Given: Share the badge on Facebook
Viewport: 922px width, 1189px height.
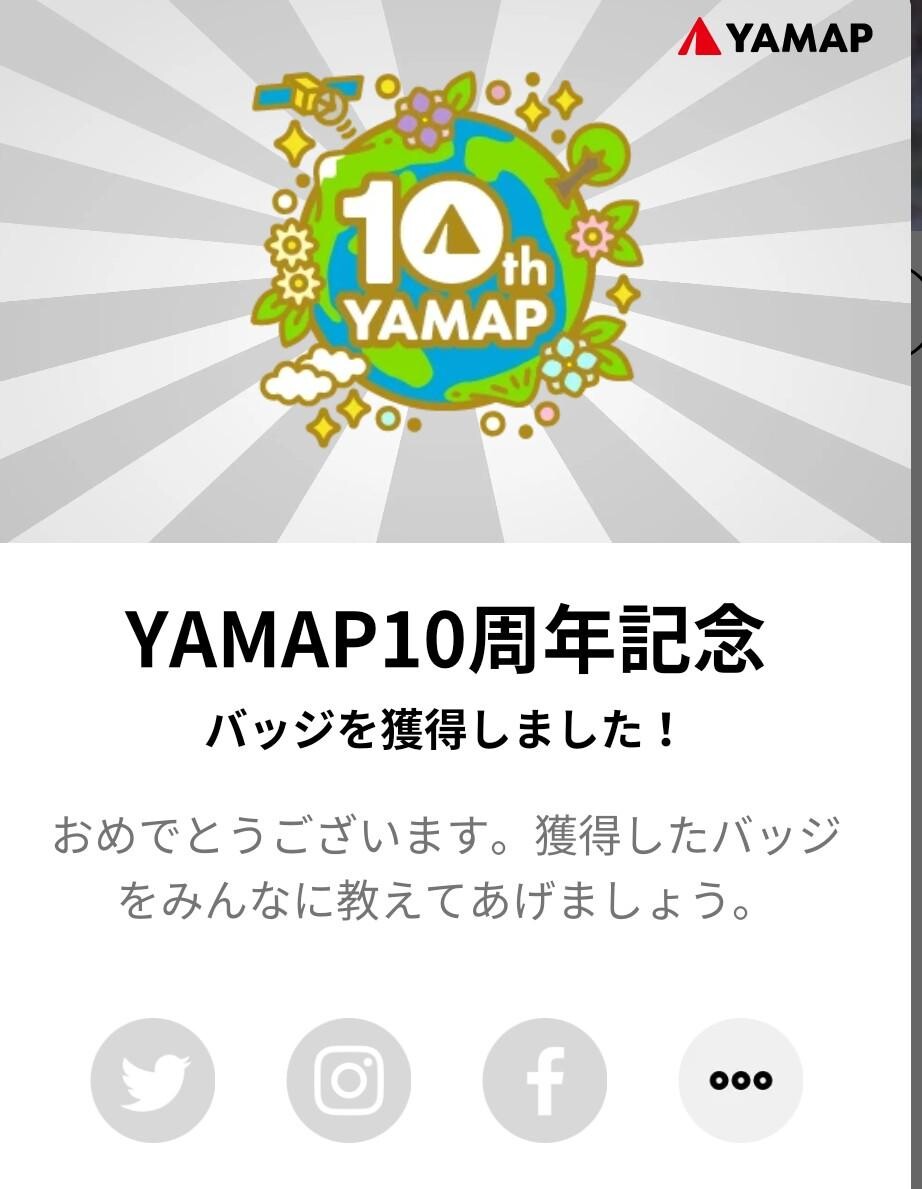Looking at the screenshot, I should [544, 1080].
